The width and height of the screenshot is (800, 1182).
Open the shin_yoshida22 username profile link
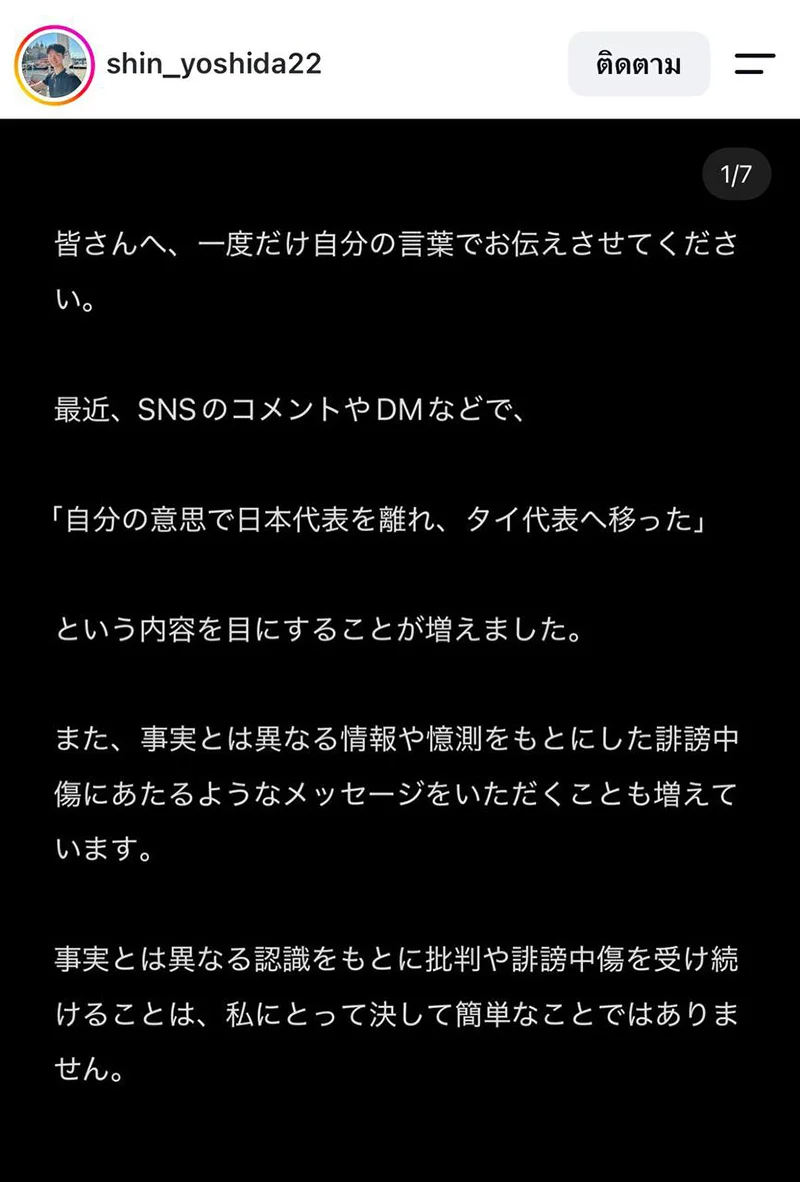coord(214,64)
